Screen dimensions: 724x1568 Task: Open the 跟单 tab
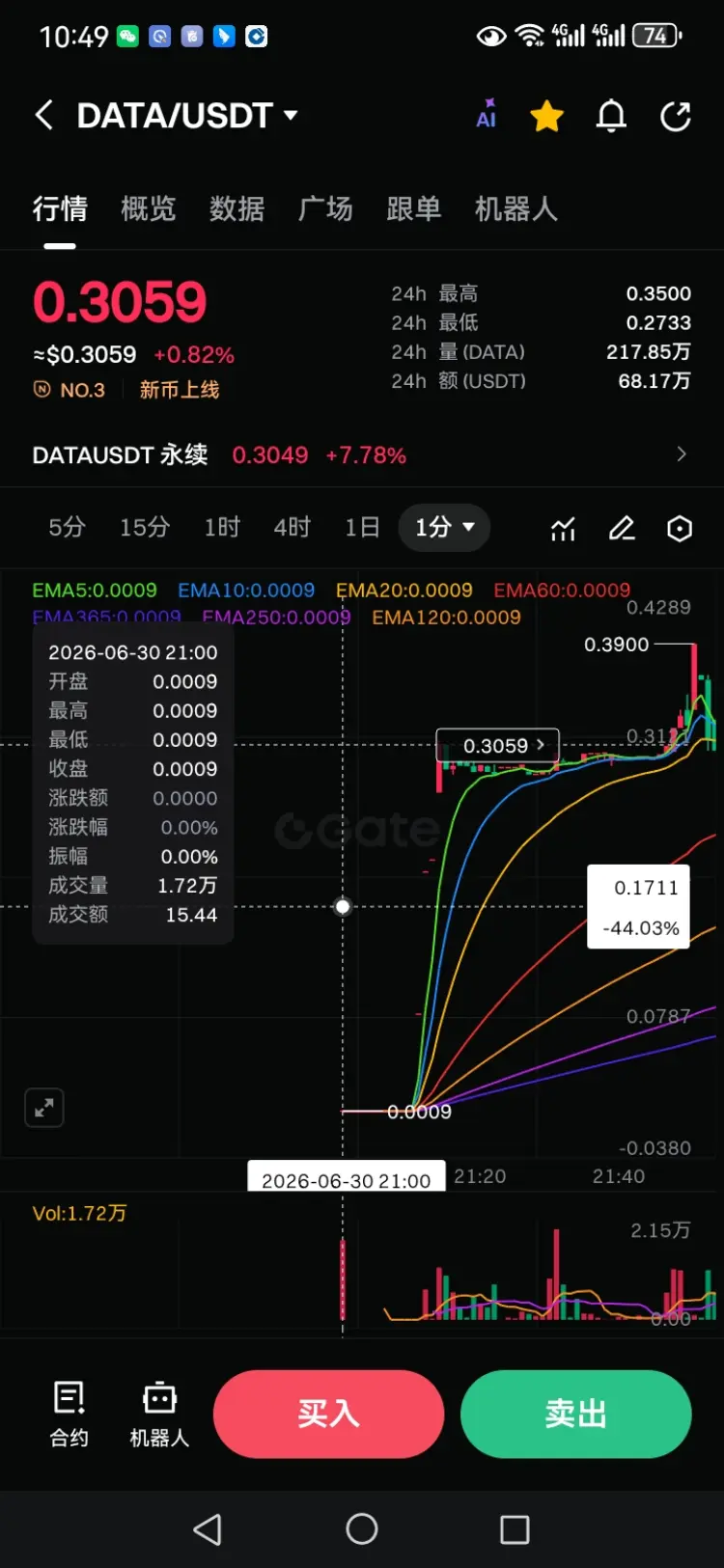click(413, 208)
